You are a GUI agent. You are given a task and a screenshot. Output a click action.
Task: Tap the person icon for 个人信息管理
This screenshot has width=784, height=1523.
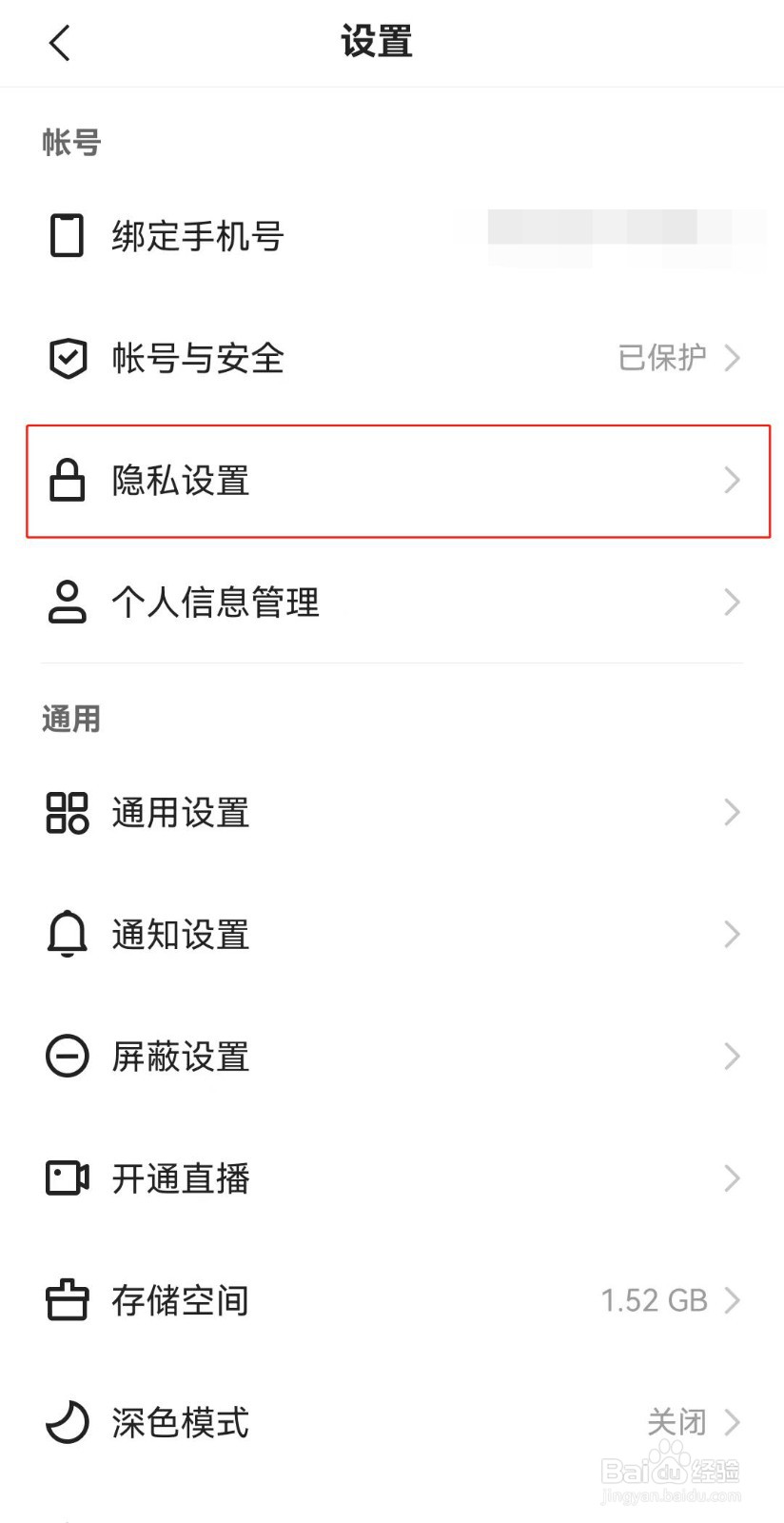point(66,603)
